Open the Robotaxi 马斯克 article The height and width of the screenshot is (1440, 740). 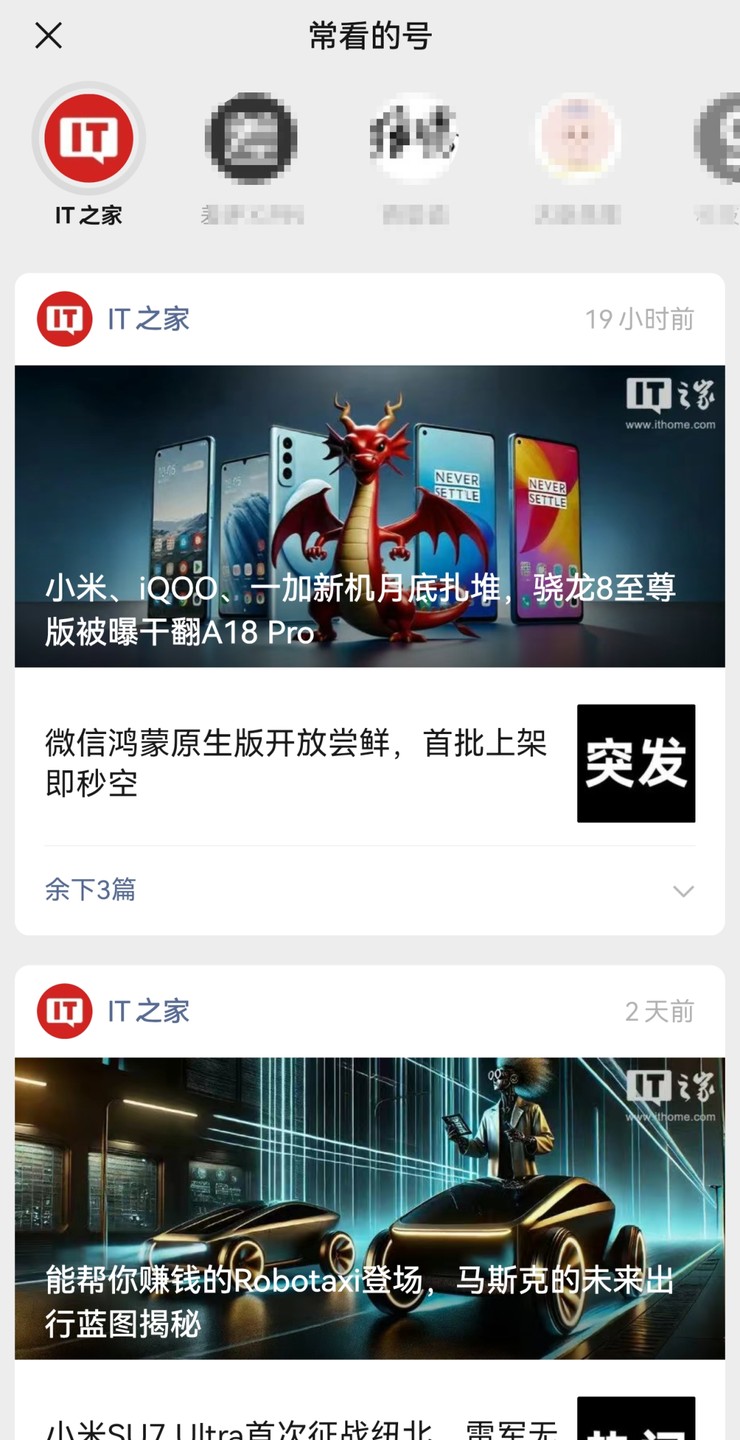[369, 1207]
